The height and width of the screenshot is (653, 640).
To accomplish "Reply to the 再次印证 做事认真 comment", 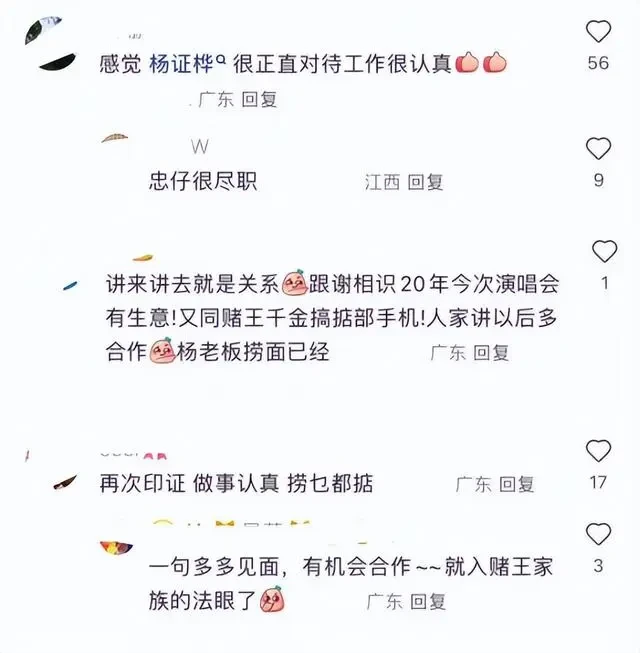I will [x=517, y=483].
